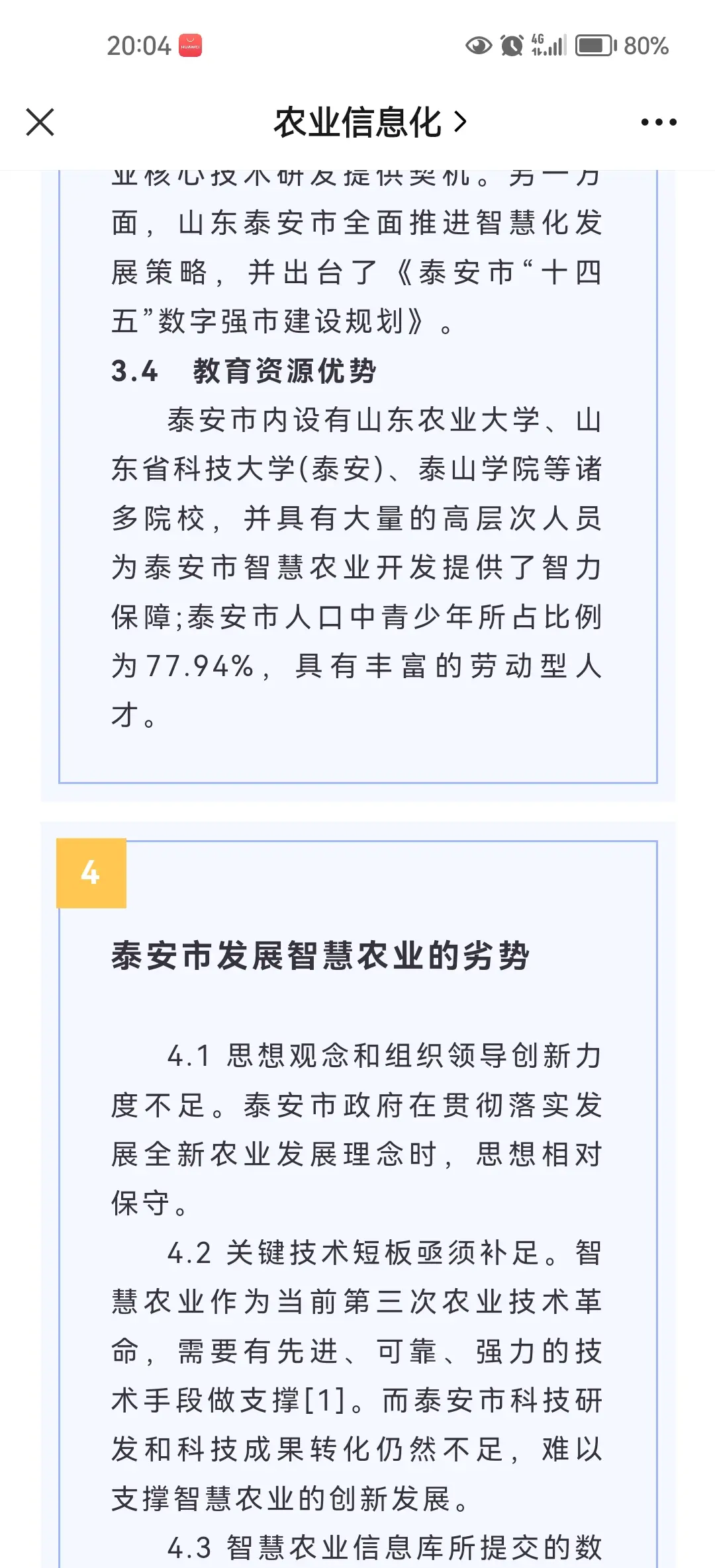Tap the yellow section number 4 badge
Viewport: 715px width, 1568px height.
point(92,873)
